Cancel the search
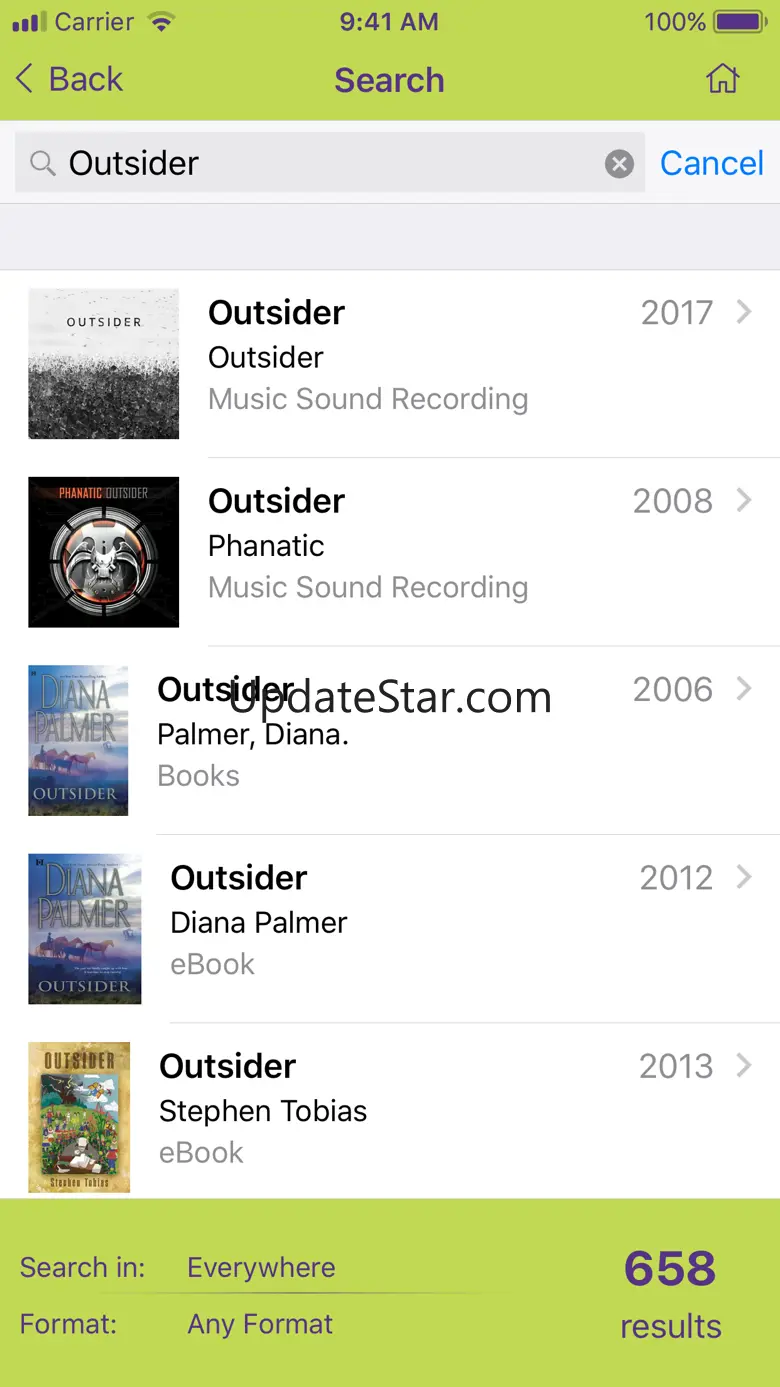The width and height of the screenshot is (780, 1387). pyautogui.click(x=711, y=163)
